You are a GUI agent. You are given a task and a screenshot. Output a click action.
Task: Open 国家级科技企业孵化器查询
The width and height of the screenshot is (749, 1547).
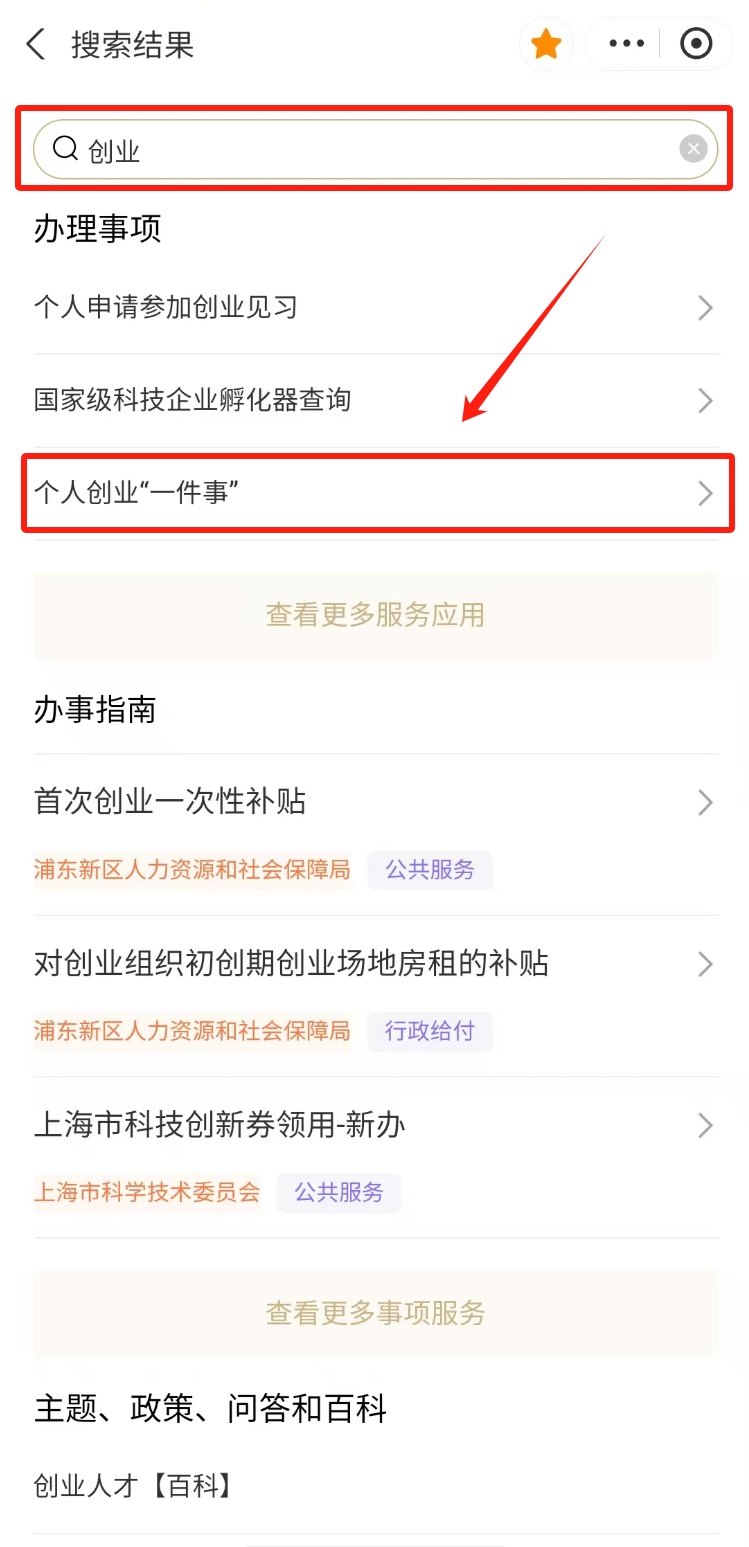[x=375, y=400]
